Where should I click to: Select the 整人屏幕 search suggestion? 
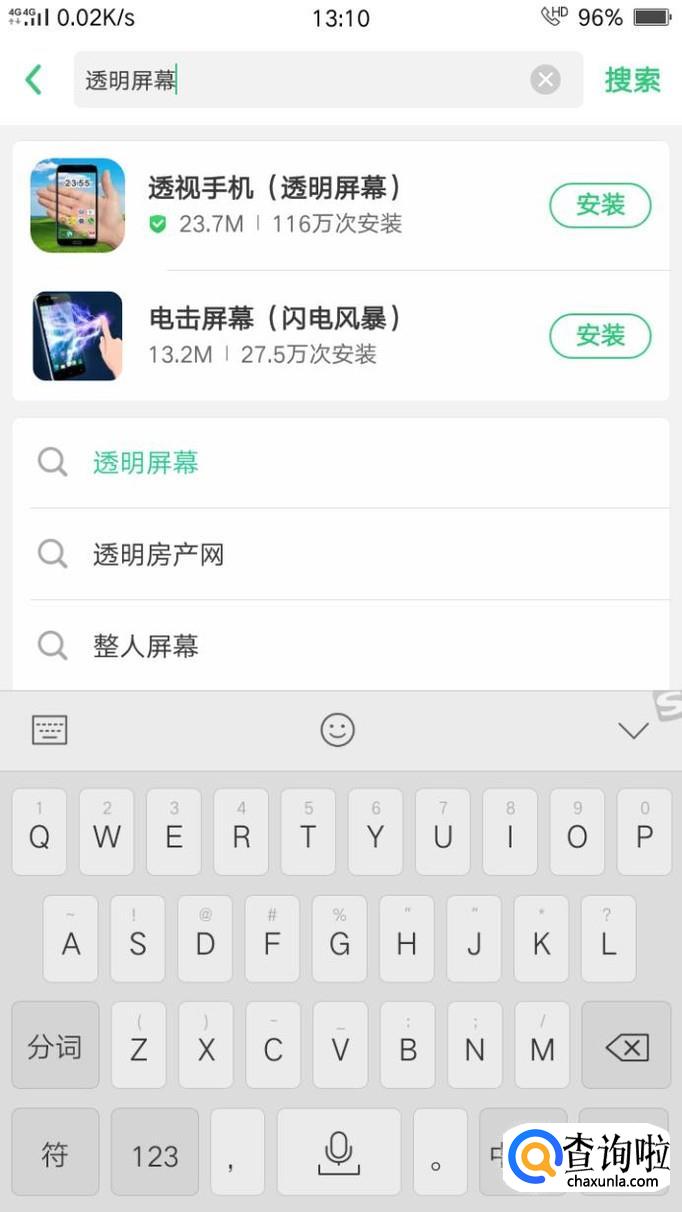point(146,646)
